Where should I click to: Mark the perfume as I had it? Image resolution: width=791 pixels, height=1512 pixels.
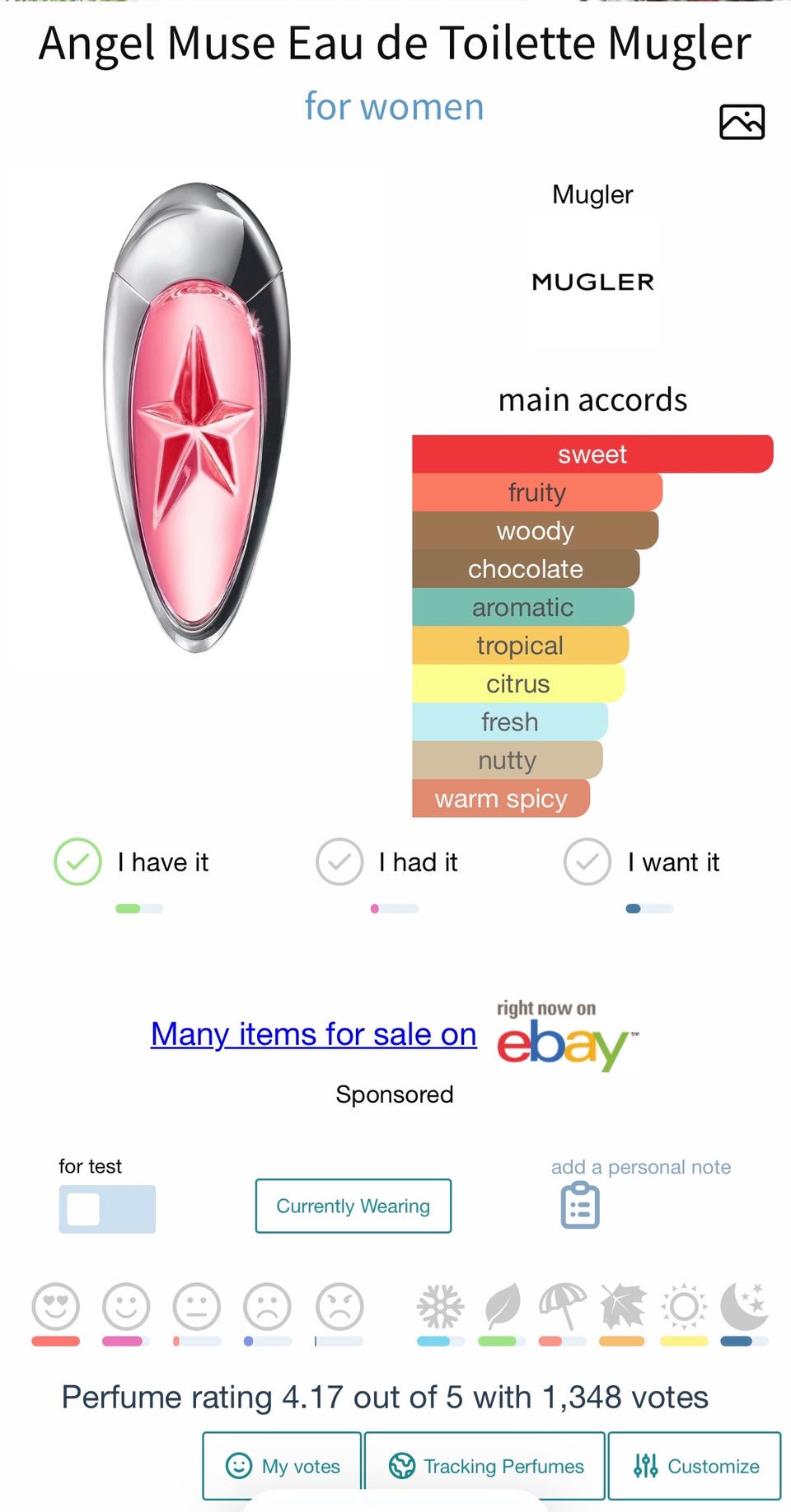pyautogui.click(x=339, y=861)
